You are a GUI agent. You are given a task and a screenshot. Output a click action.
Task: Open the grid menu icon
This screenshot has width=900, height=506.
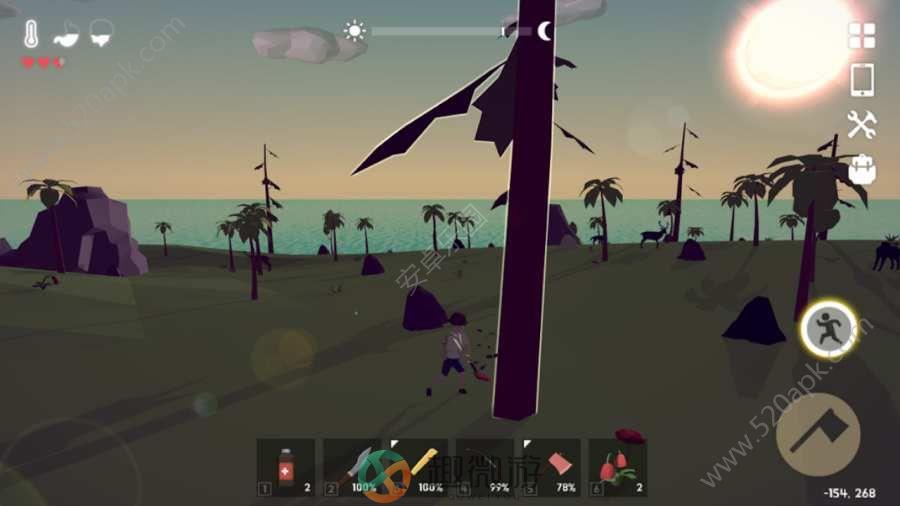click(x=861, y=35)
